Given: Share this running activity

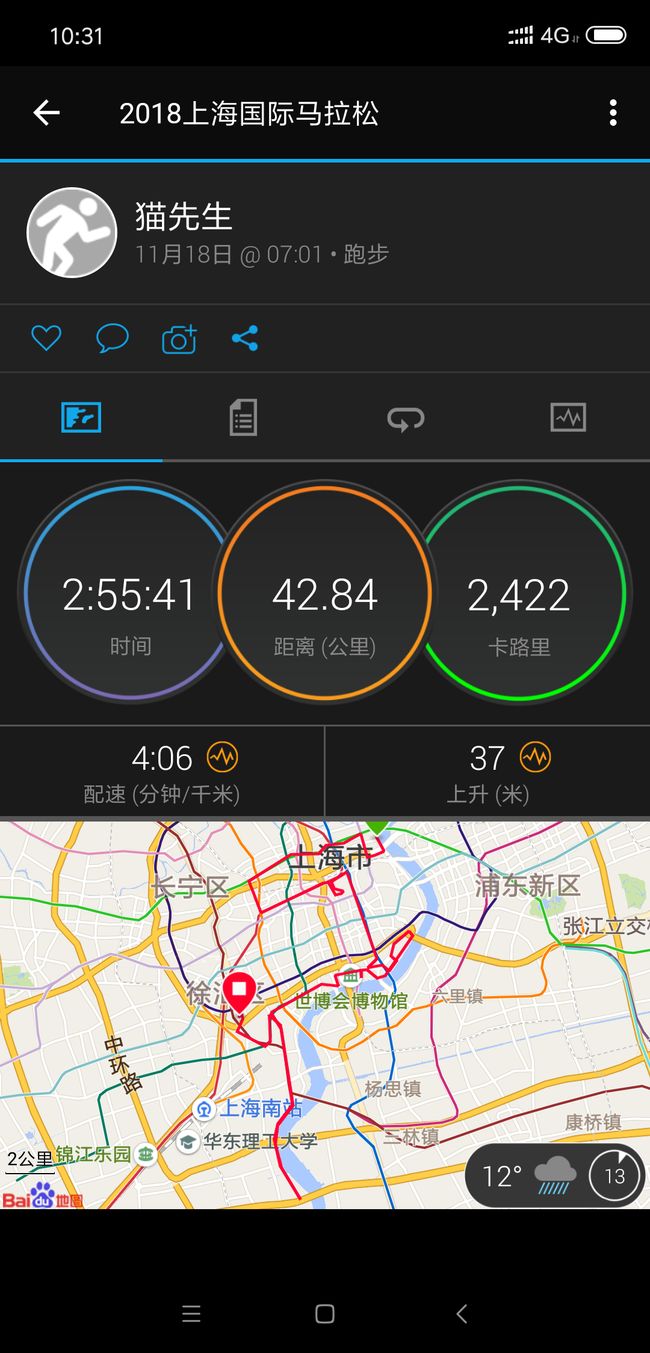Looking at the screenshot, I should pyautogui.click(x=245, y=338).
